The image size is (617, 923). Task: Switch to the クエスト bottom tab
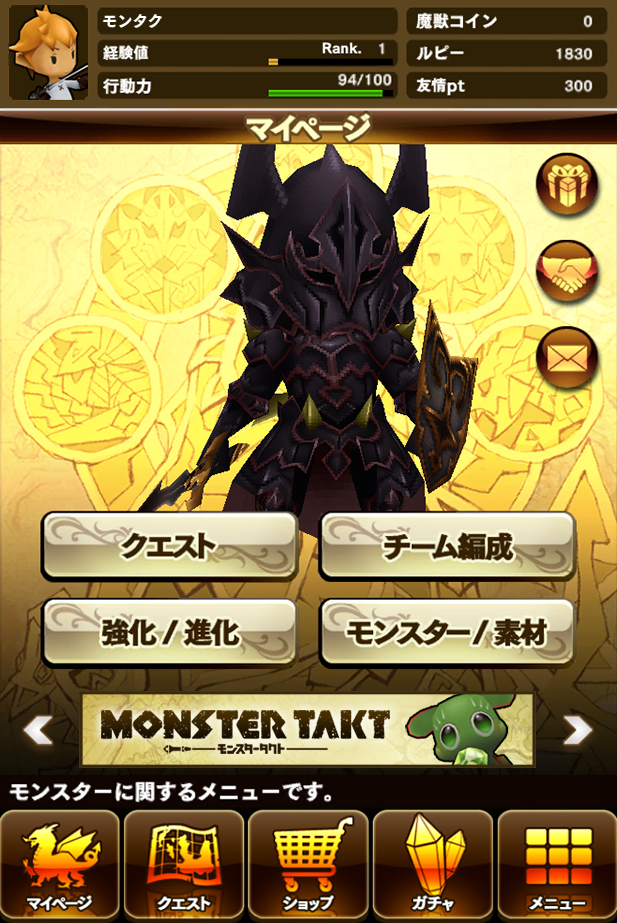(x=184, y=864)
